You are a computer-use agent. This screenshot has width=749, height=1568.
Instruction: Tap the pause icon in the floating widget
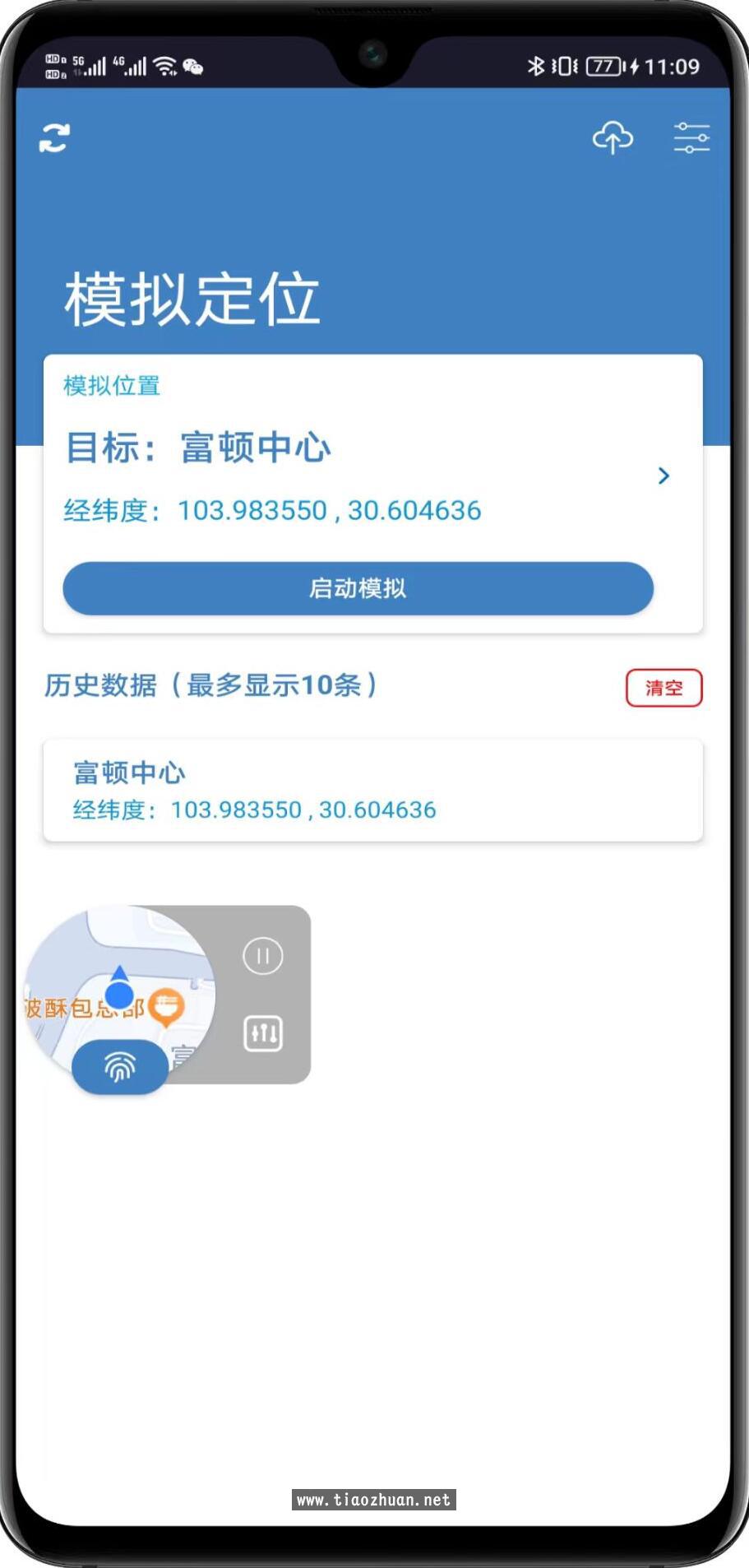[263, 955]
